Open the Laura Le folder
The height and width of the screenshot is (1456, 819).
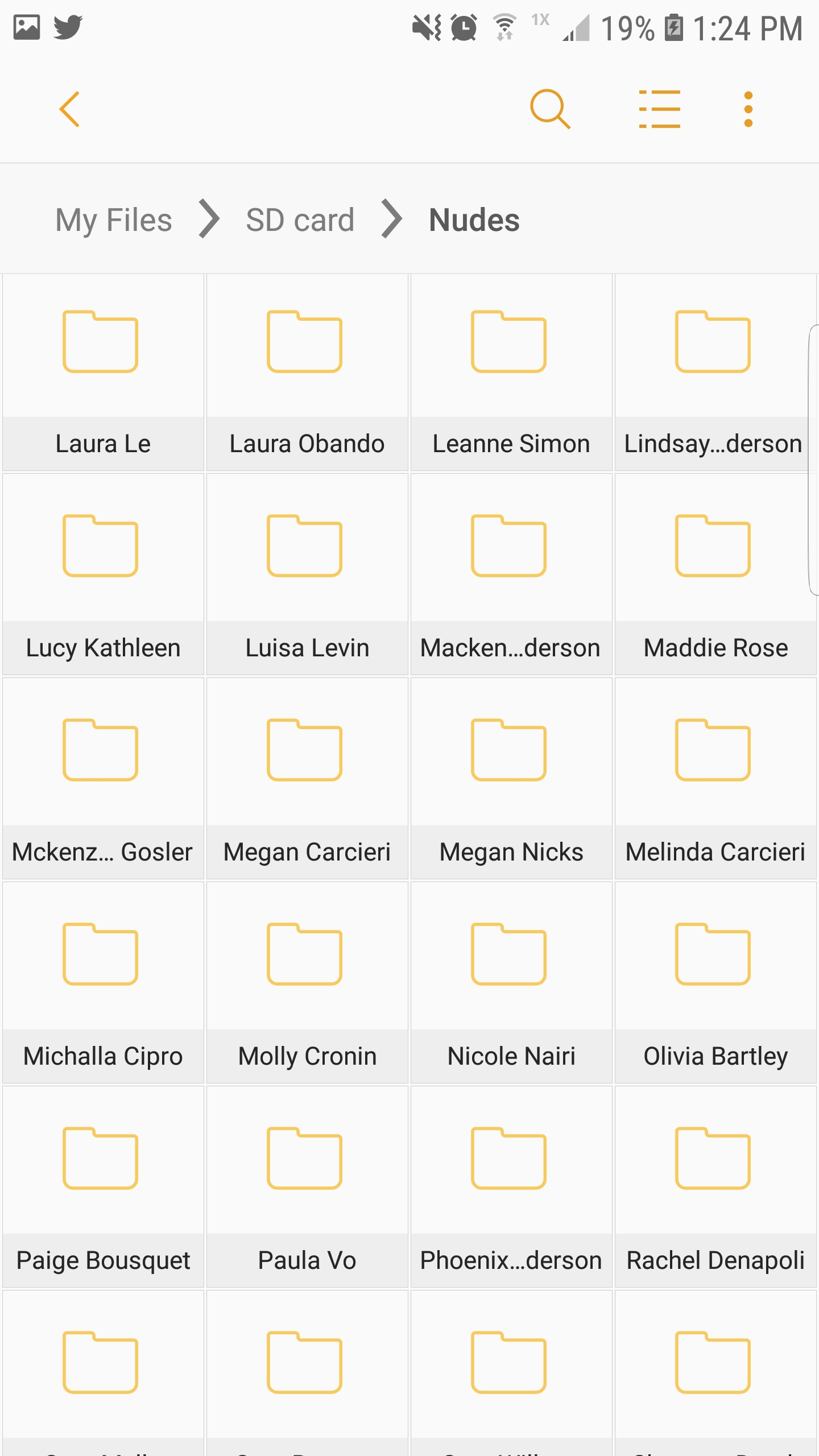(x=103, y=373)
